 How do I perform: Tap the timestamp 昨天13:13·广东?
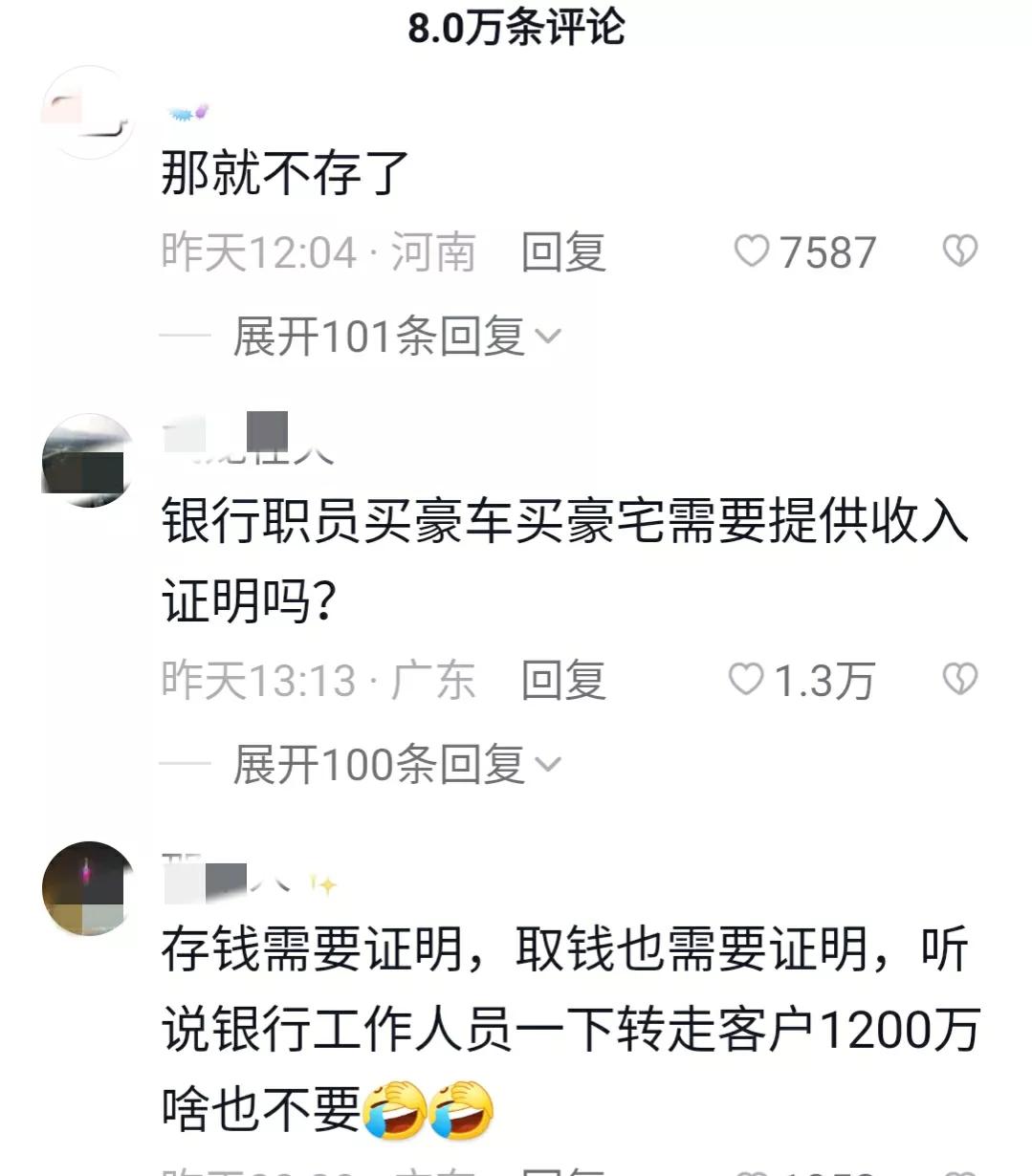coord(316,680)
